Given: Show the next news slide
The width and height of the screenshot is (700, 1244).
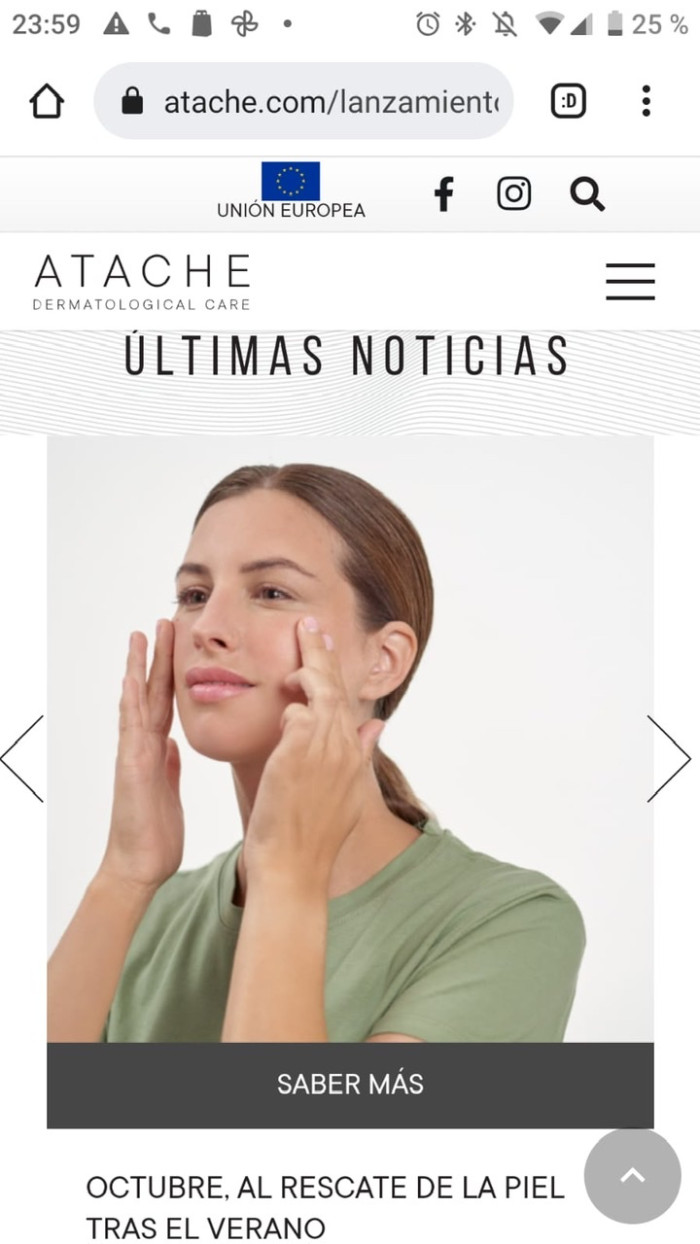Looking at the screenshot, I should (x=668, y=758).
